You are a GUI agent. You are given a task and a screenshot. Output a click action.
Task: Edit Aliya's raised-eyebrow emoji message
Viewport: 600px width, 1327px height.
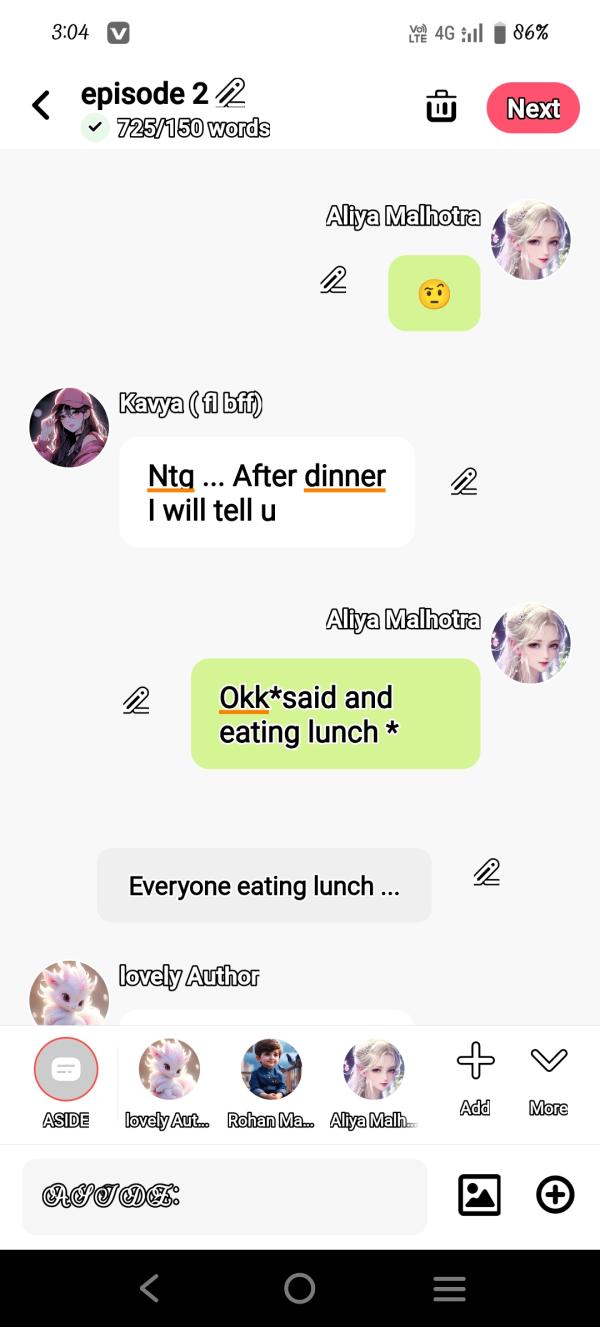click(333, 281)
